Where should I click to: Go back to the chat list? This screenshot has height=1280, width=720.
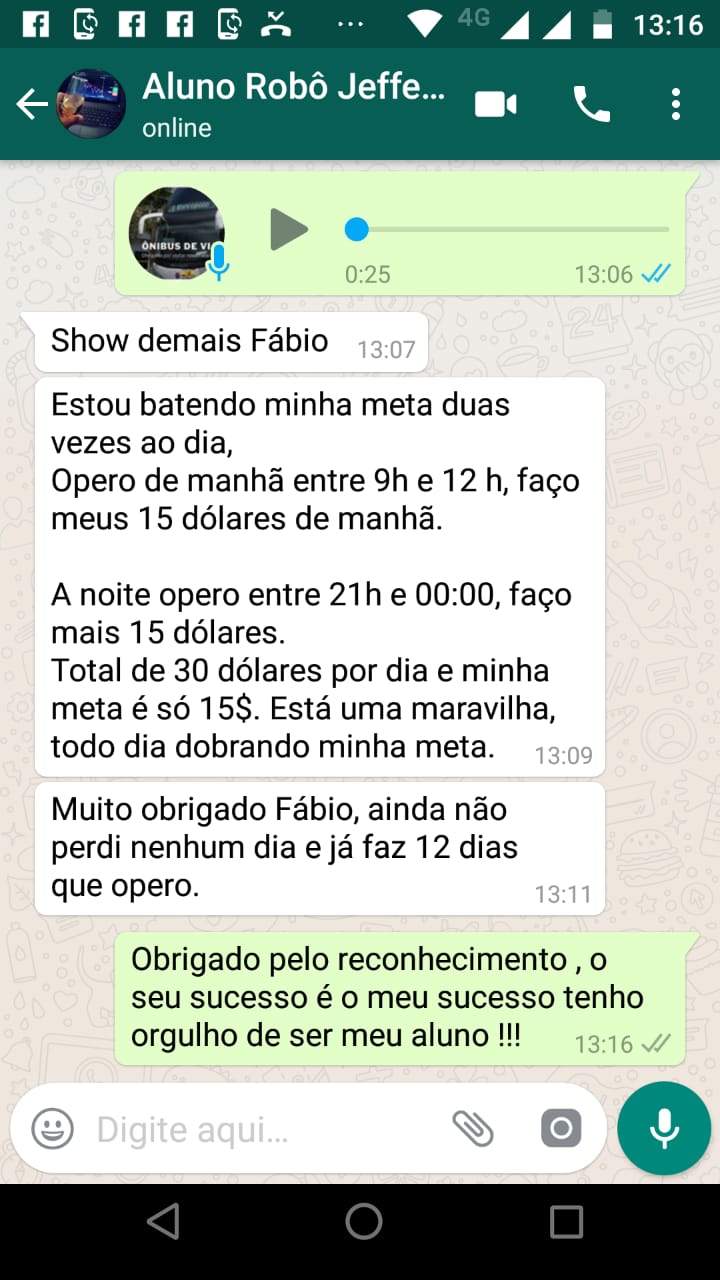click(32, 104)
